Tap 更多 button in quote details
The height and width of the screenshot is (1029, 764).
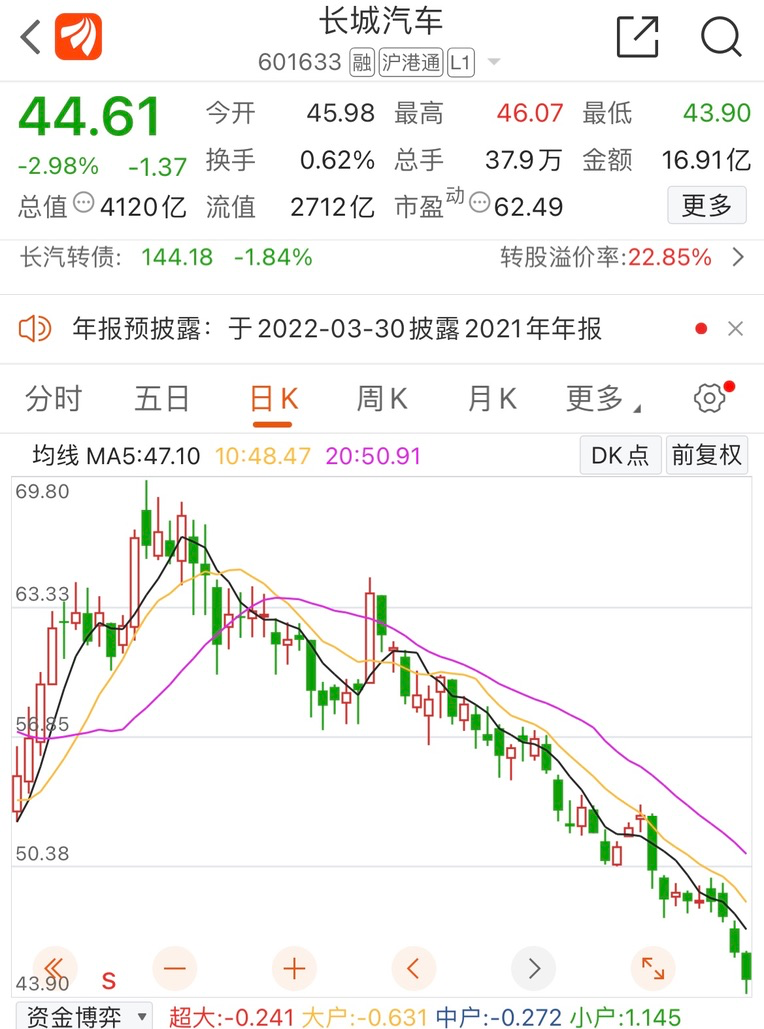(707, 205)
